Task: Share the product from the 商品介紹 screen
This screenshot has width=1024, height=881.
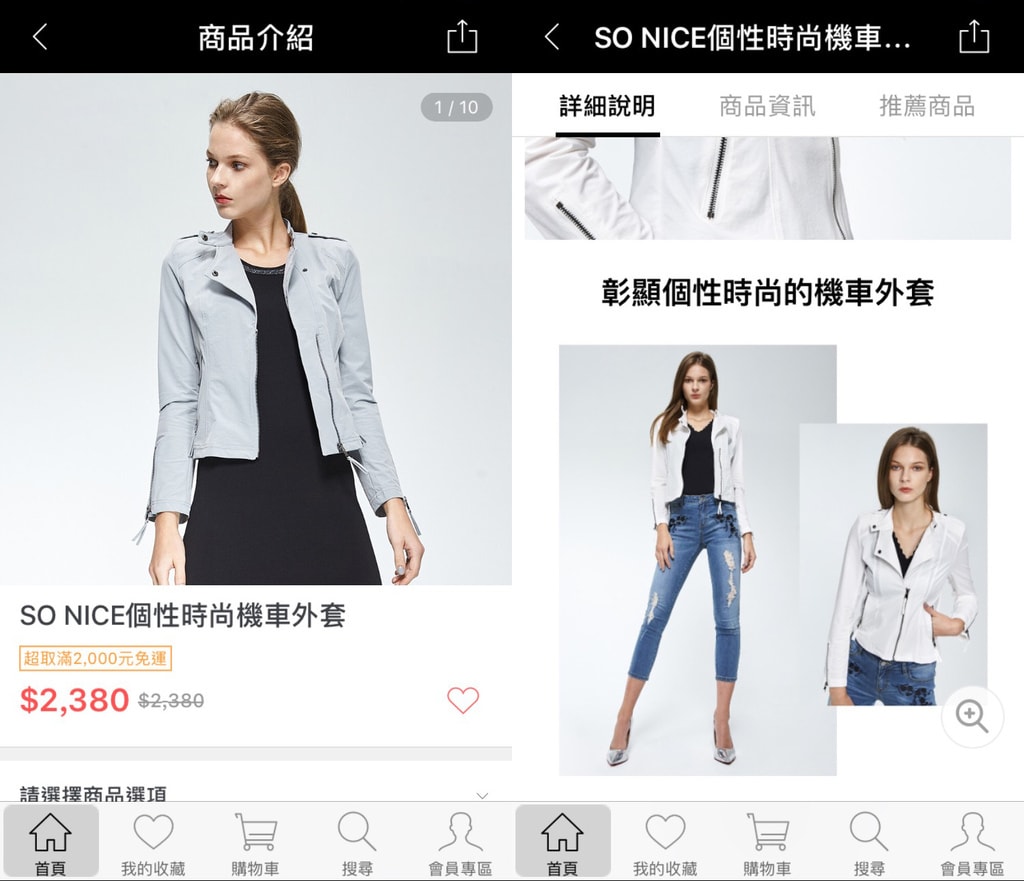Action: (x=462, y=38)
